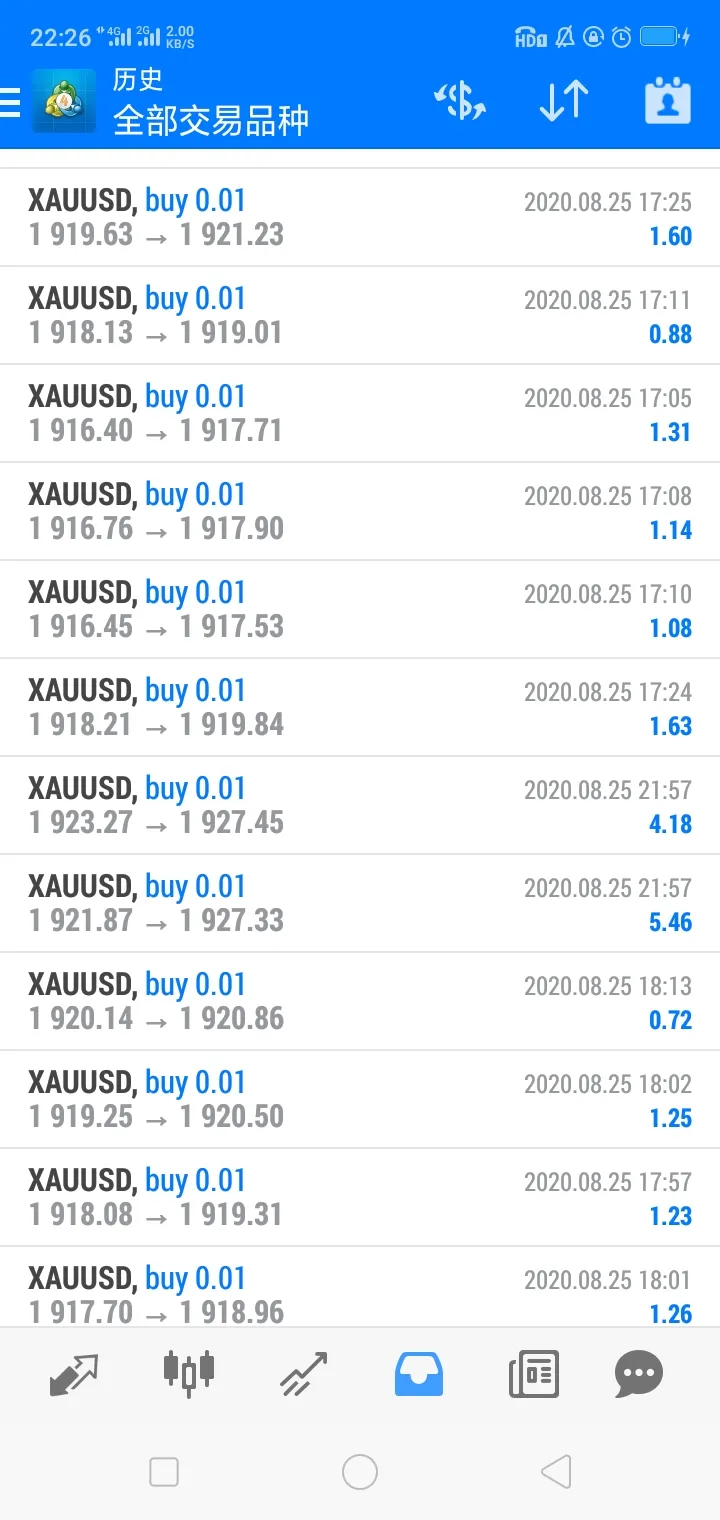This screenshot has width=720, height=1520.
Task: Tap the up-down arrows sort icon
Action: (x=564, y=101)
